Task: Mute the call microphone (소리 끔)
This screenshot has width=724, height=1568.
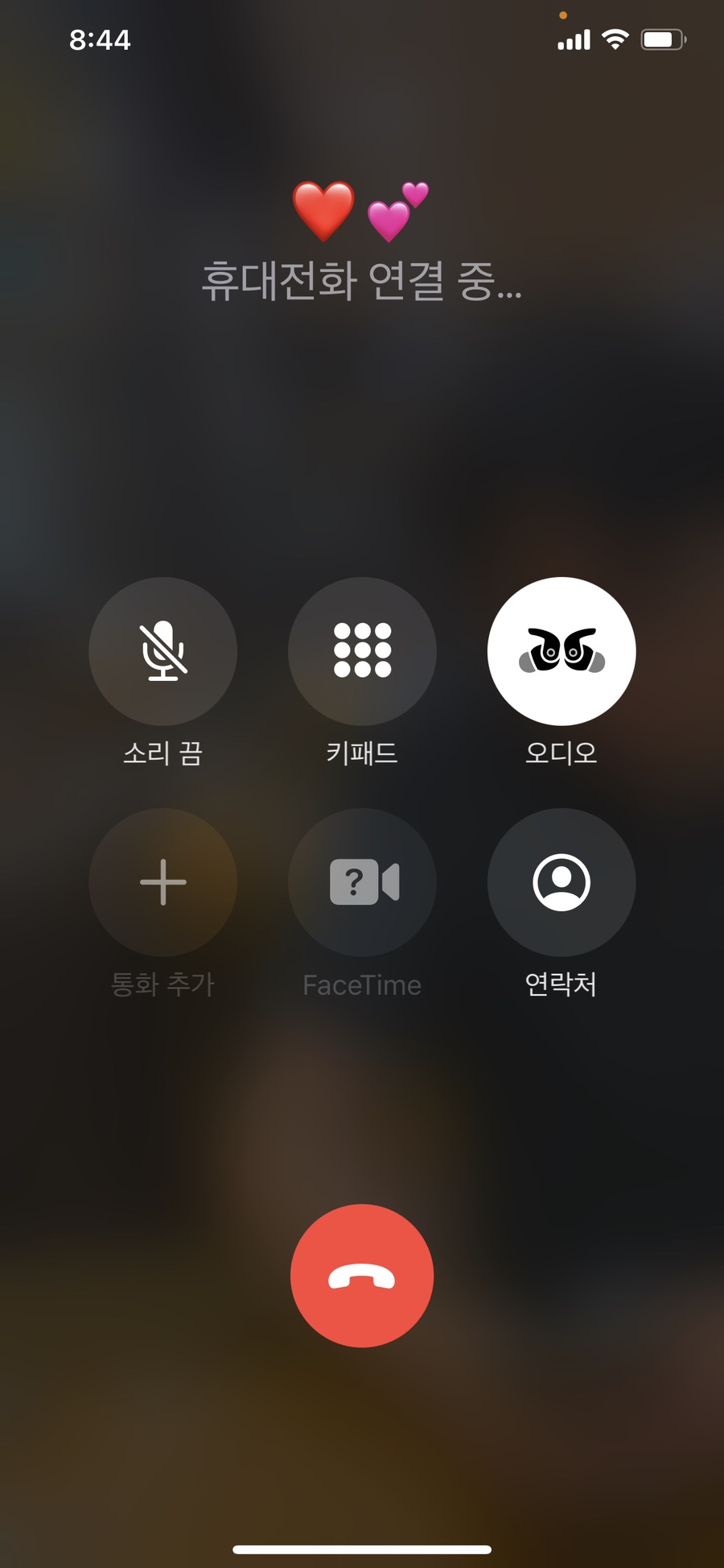Action: coord(163,651)
